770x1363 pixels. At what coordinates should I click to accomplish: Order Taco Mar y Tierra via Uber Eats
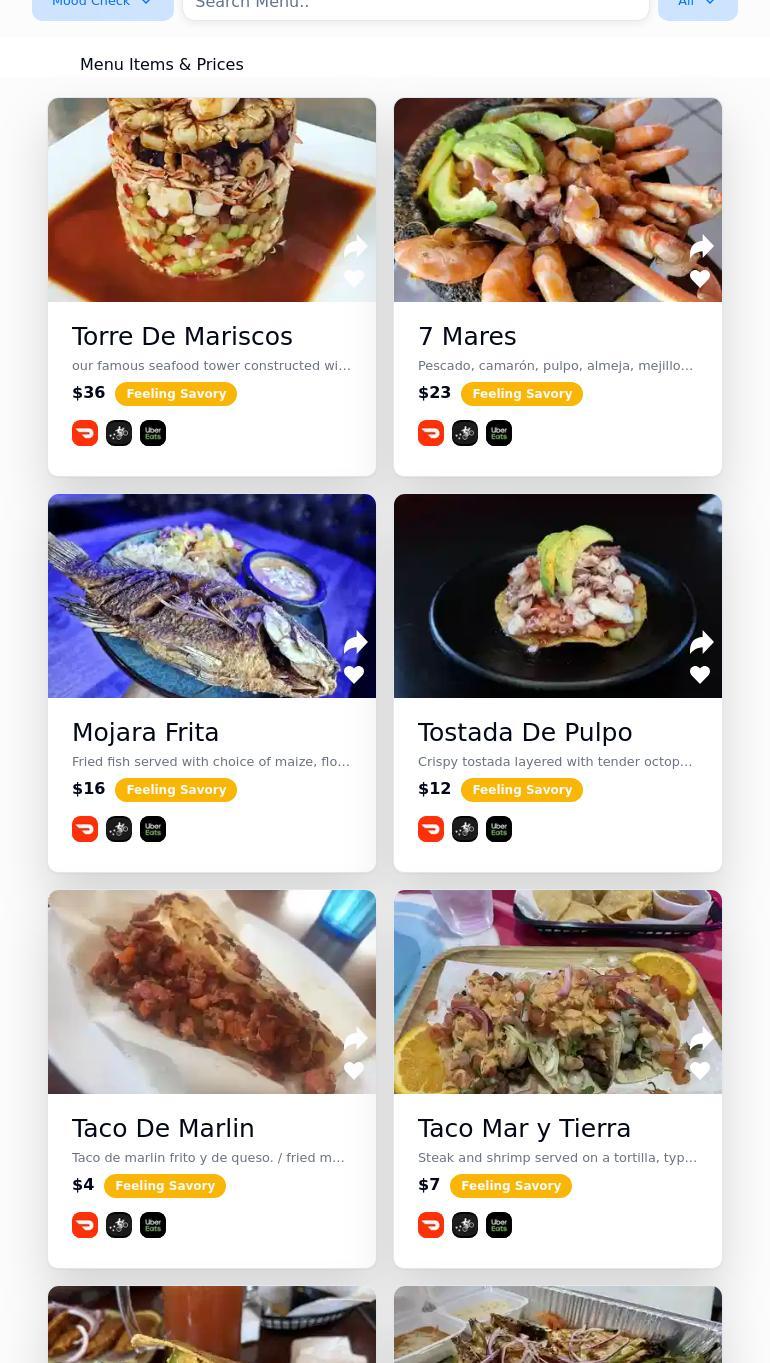click(x=499, y=1225)
